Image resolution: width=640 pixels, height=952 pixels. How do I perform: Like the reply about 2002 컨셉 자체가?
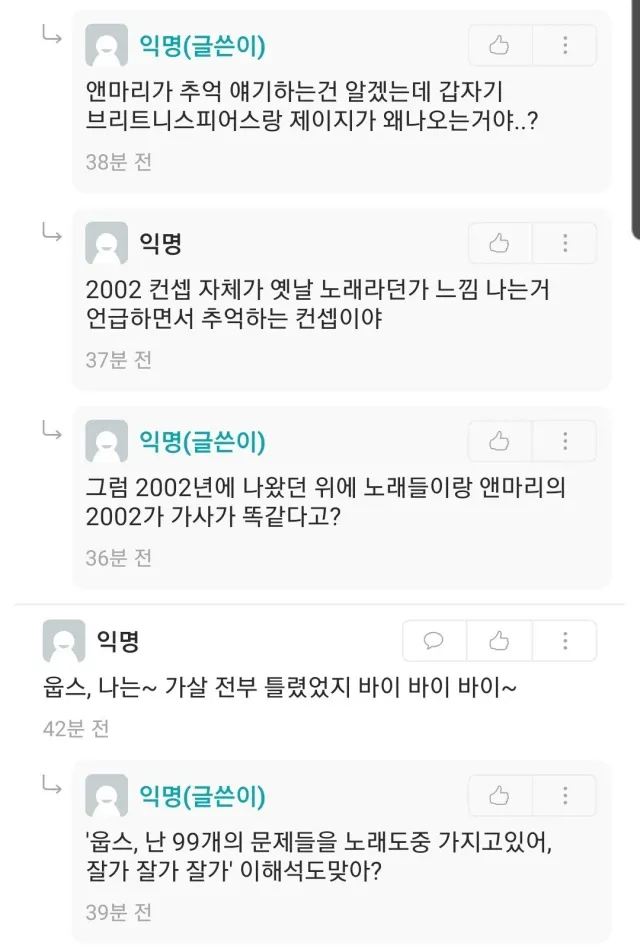point(500,243)
